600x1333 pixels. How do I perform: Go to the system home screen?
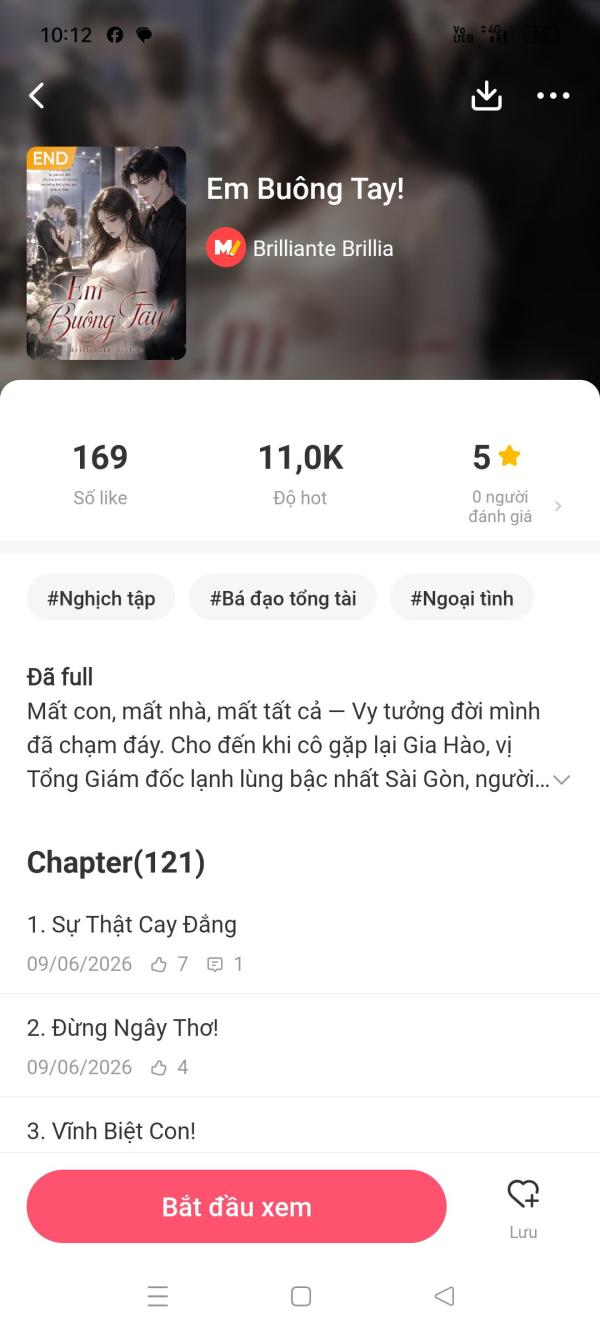click(300, 1296)
